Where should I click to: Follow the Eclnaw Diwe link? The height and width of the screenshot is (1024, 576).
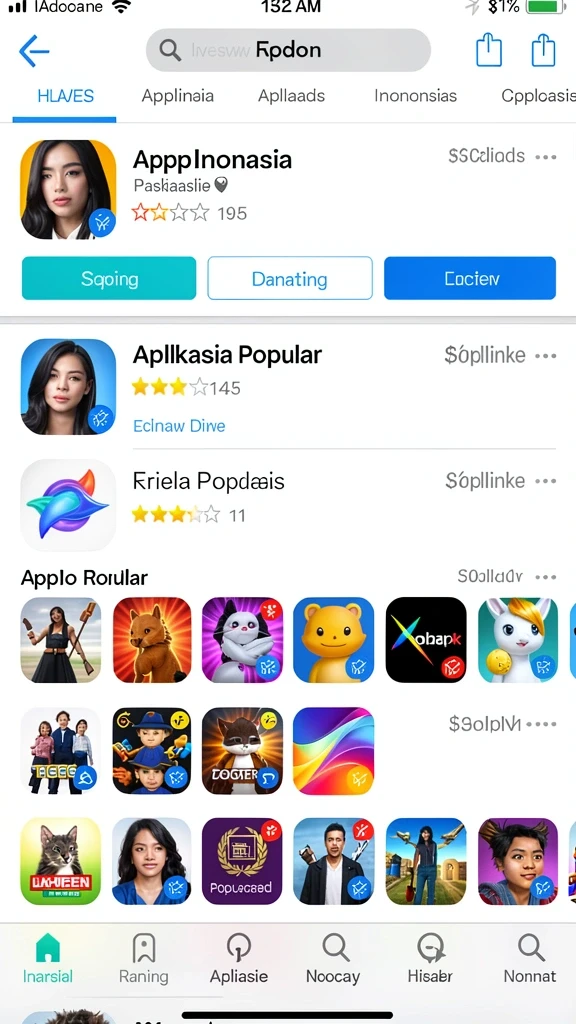point(179,426)
